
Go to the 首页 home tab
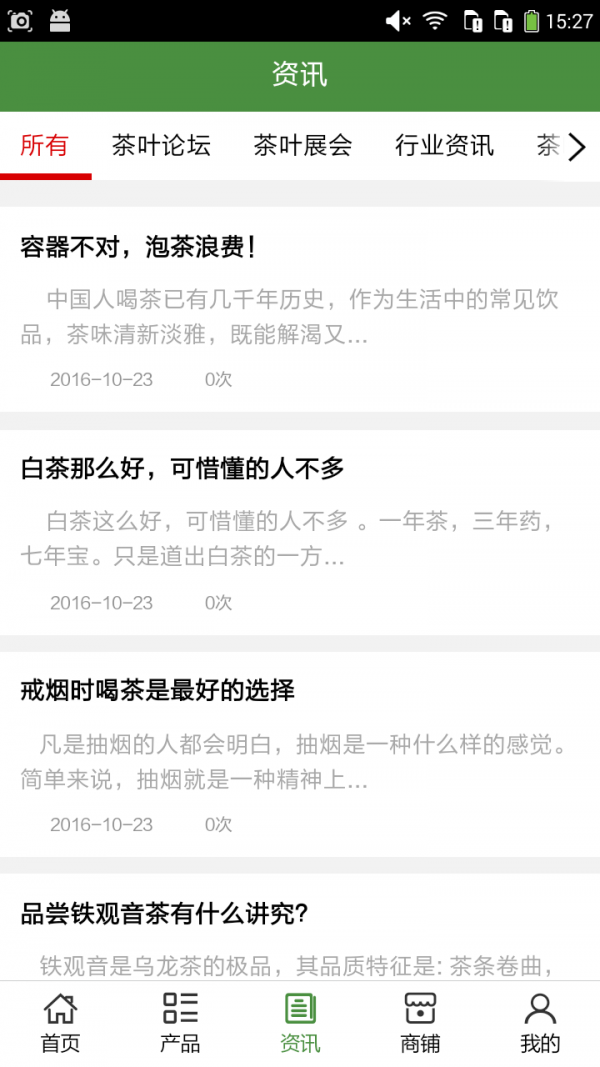[60, 1024]
